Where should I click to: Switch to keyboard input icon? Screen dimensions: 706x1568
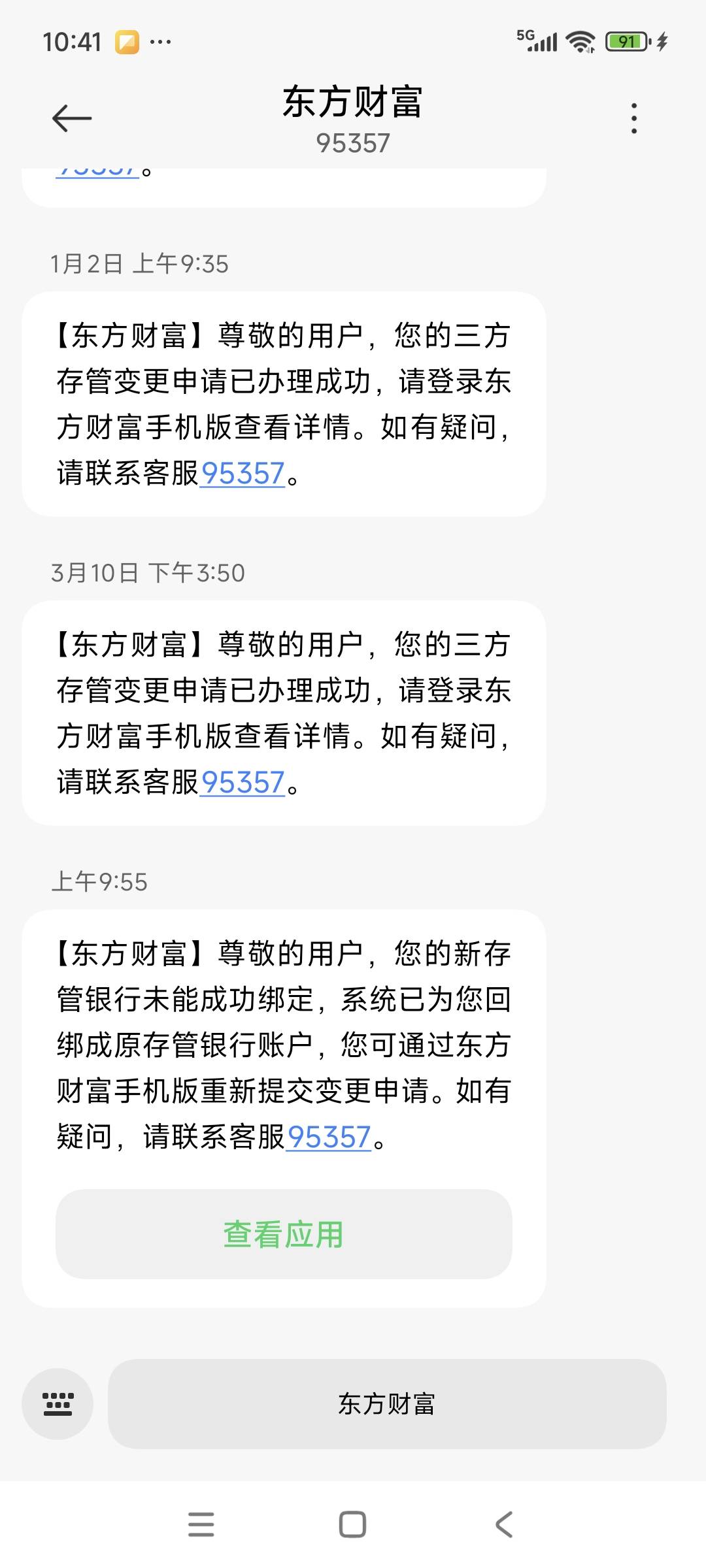[58, 1403]
